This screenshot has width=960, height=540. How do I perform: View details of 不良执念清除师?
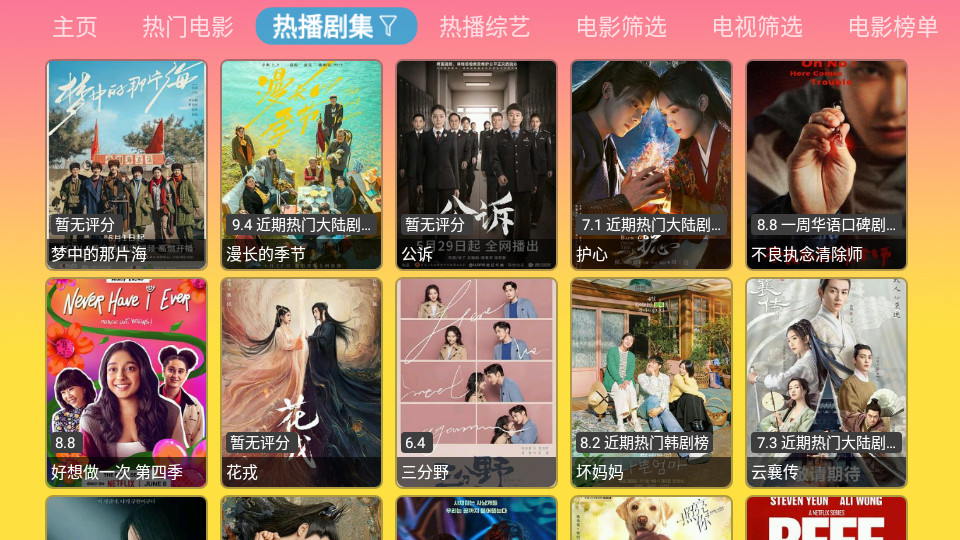click(x=827, y=165)
